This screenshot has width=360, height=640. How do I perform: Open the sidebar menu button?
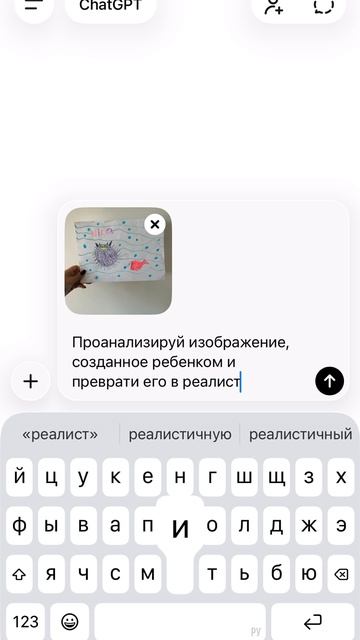(x=34, y=6)
